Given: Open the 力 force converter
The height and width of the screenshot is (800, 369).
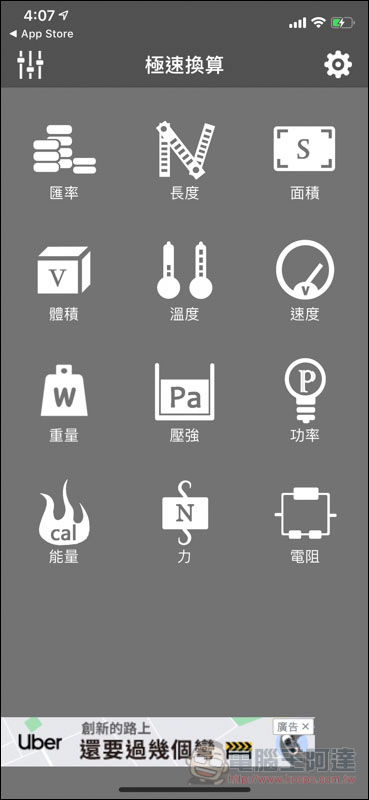Looking at the screenshot, I should coord(184,522).
